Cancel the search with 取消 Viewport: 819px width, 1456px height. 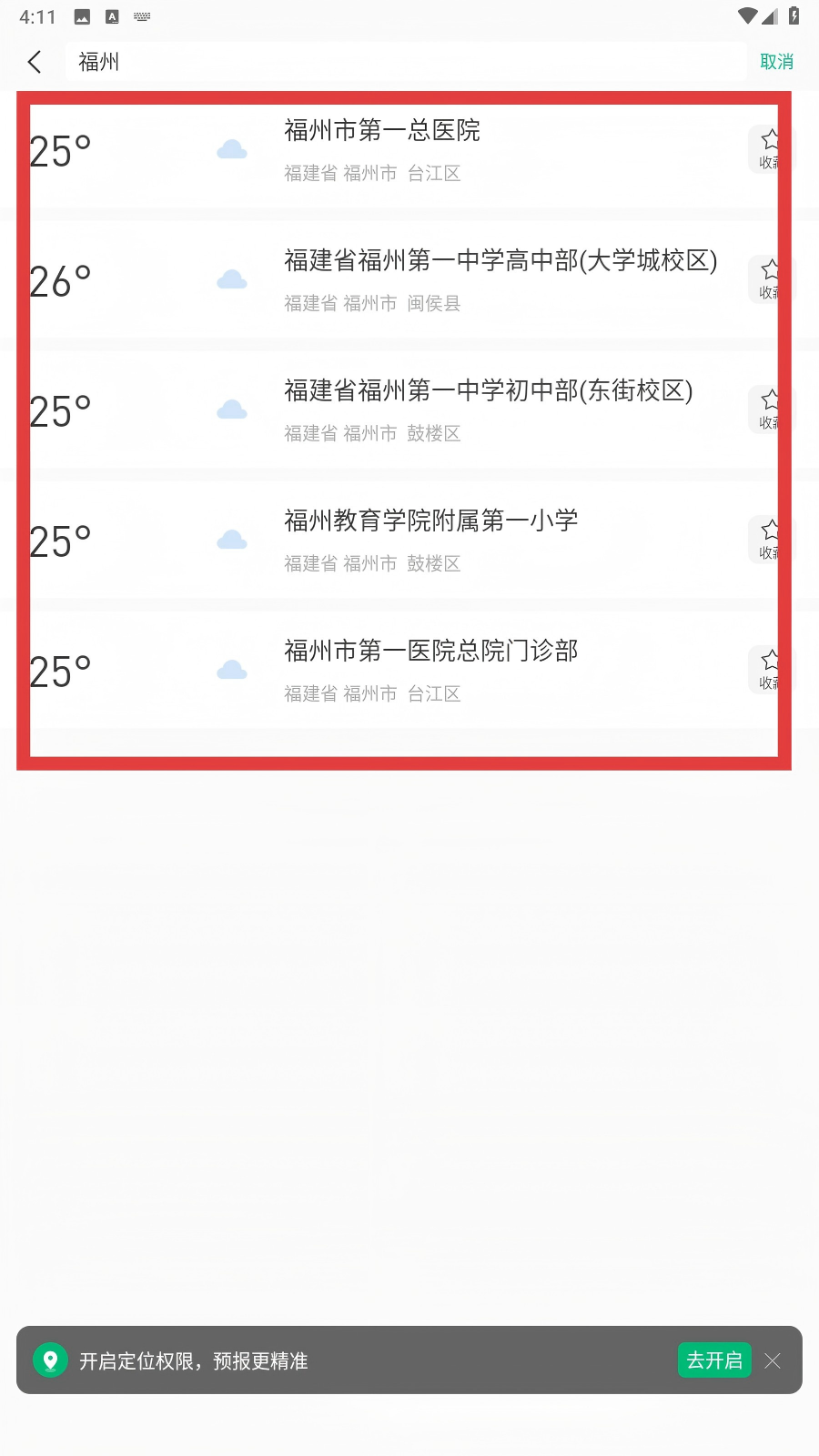click(x=776, y=62)
